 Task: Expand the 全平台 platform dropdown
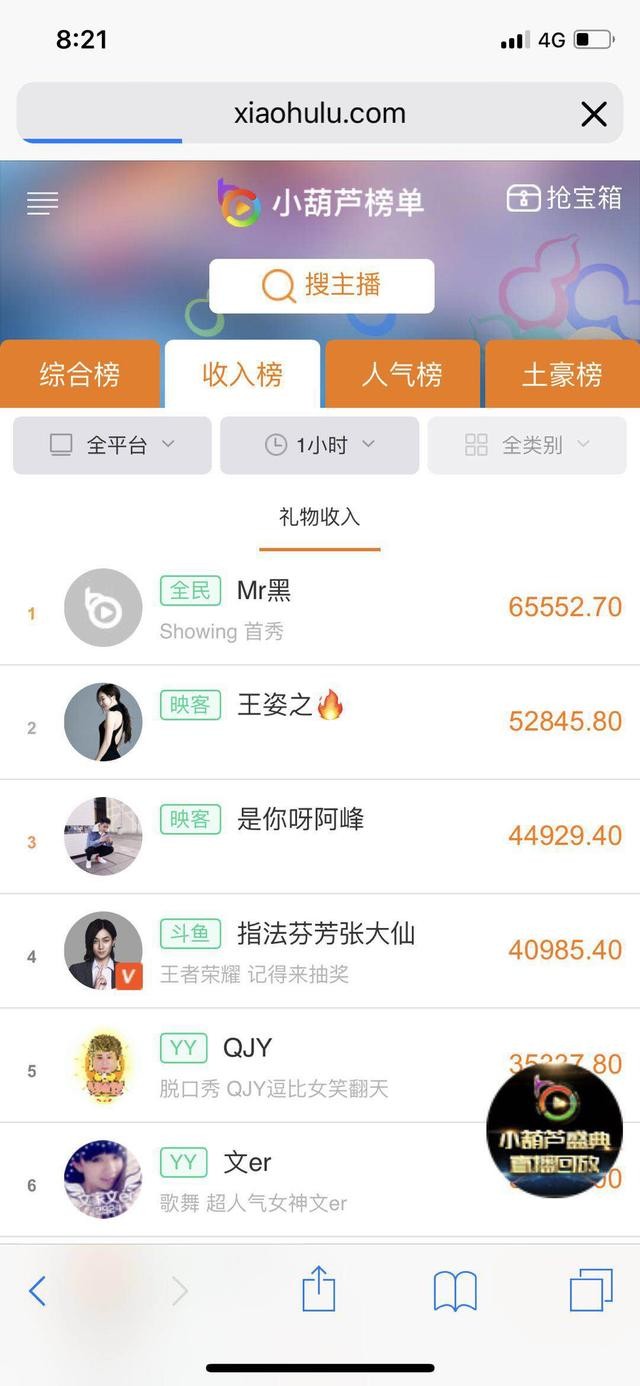(x=112, y=445)
